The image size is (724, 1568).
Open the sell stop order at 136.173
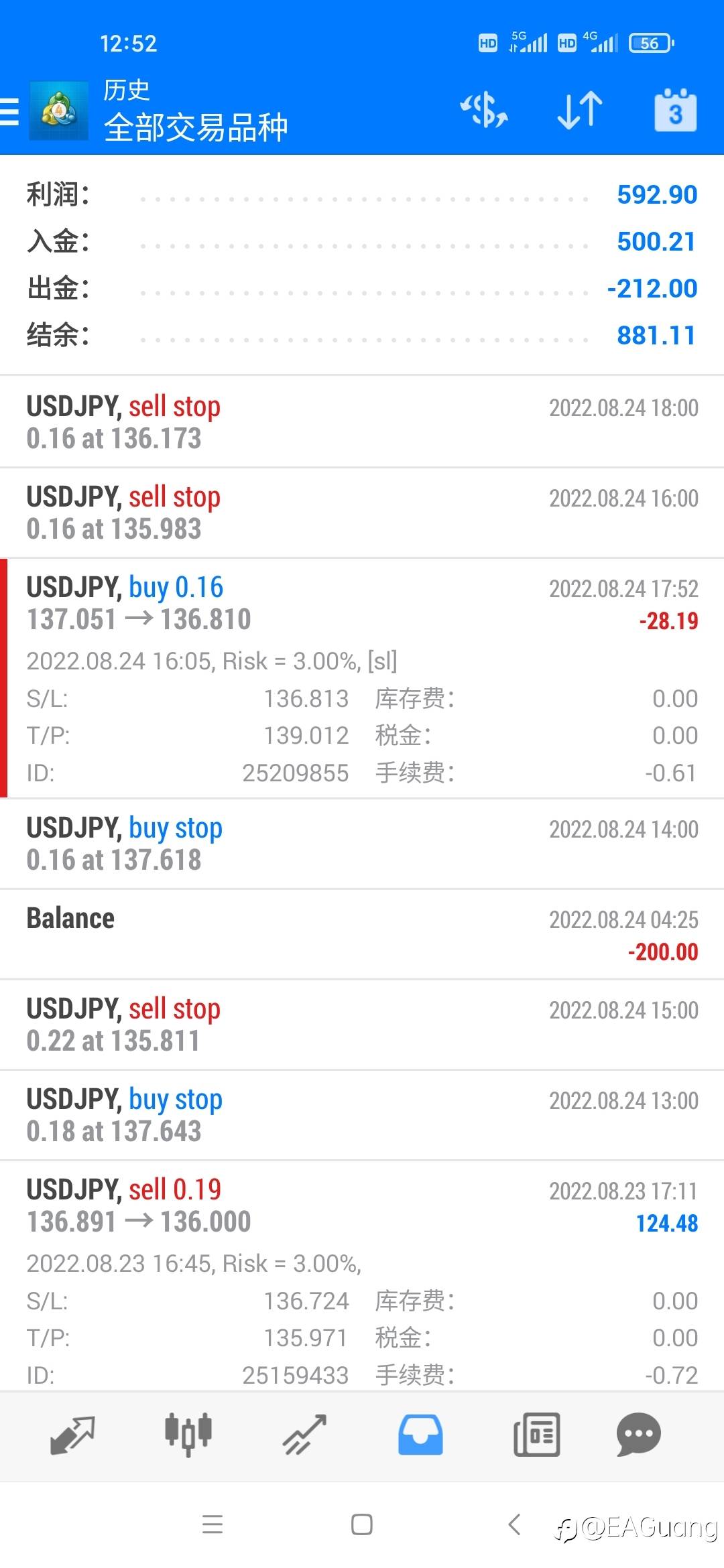point(362,422)
